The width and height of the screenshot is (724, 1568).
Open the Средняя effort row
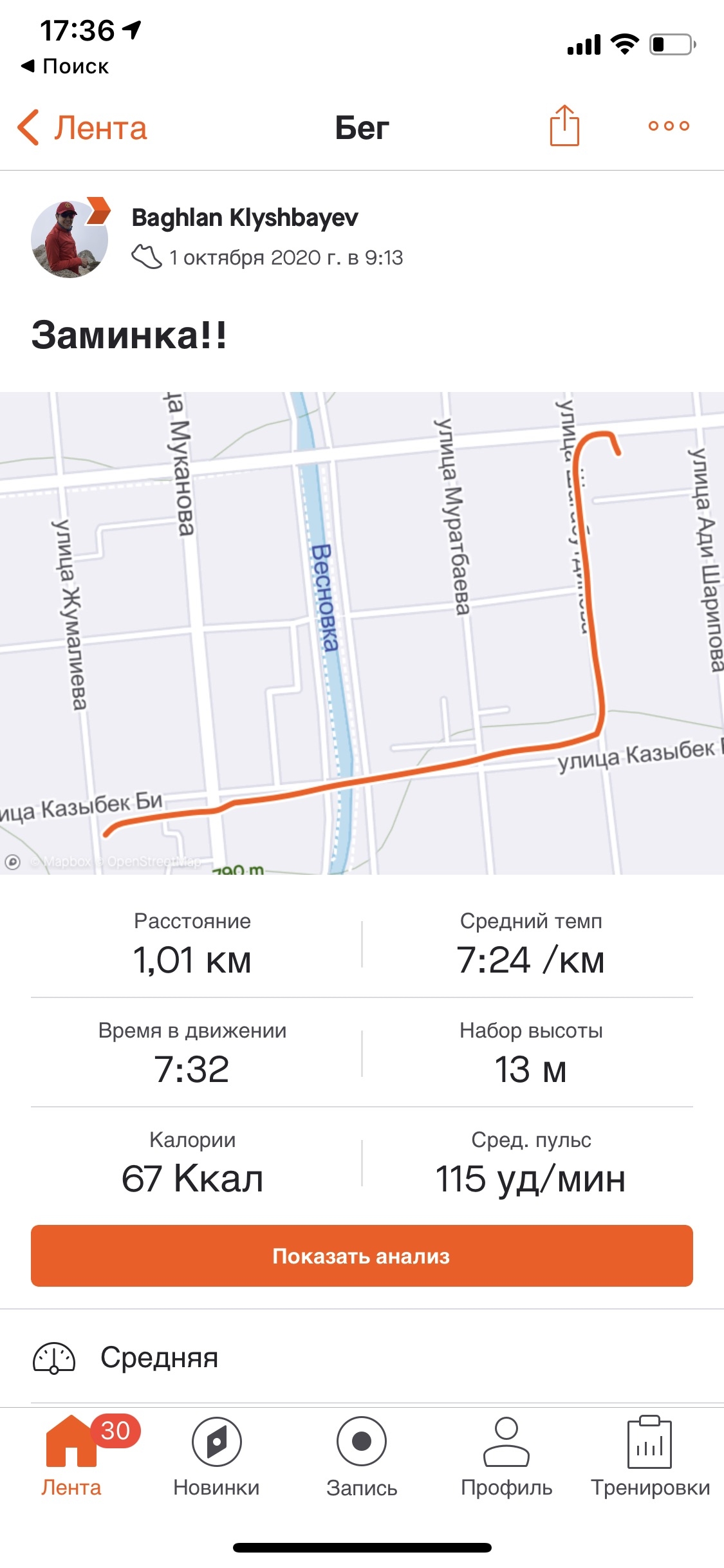pyautogui.click(x=362, y=1358)
